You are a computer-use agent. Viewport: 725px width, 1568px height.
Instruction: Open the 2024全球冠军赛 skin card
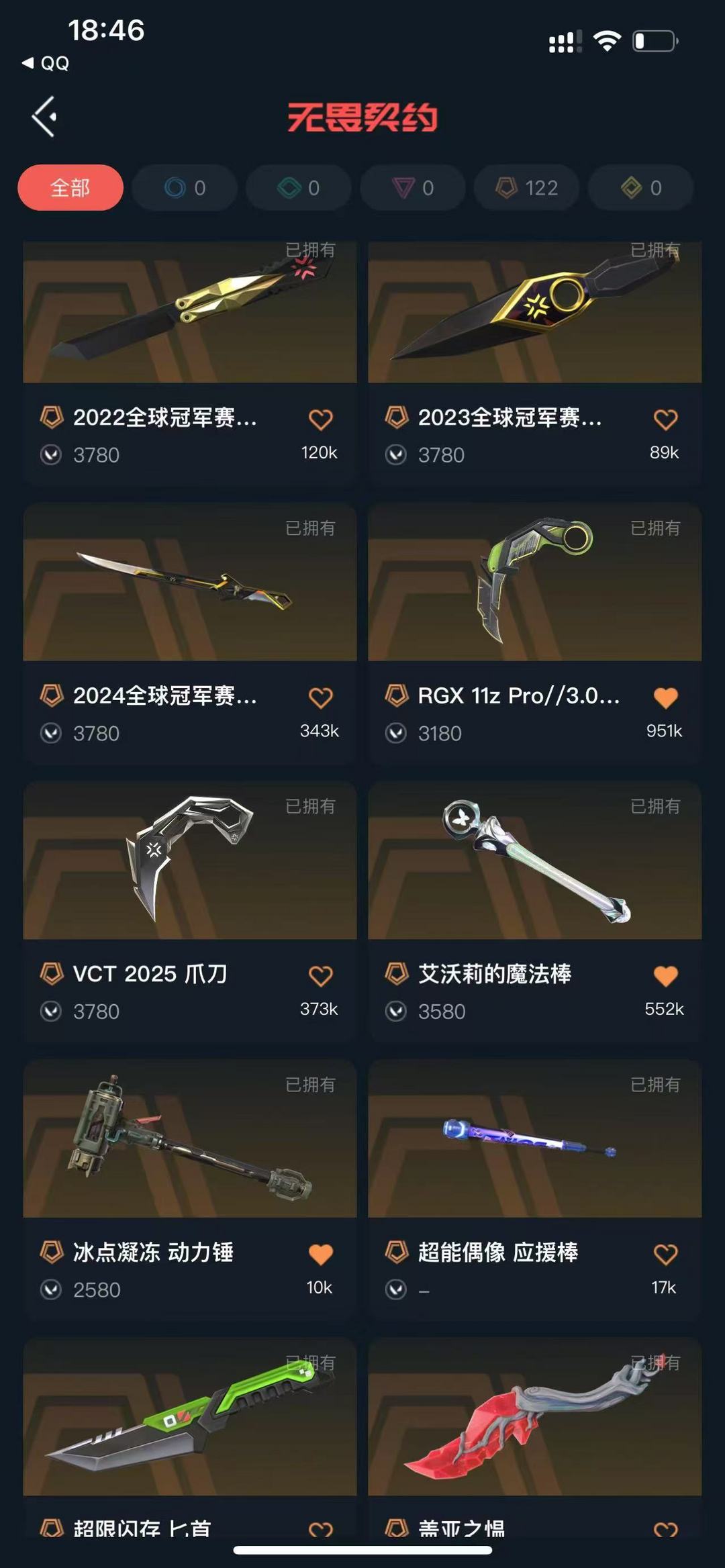pyautogui.click(x=190, y=633)
